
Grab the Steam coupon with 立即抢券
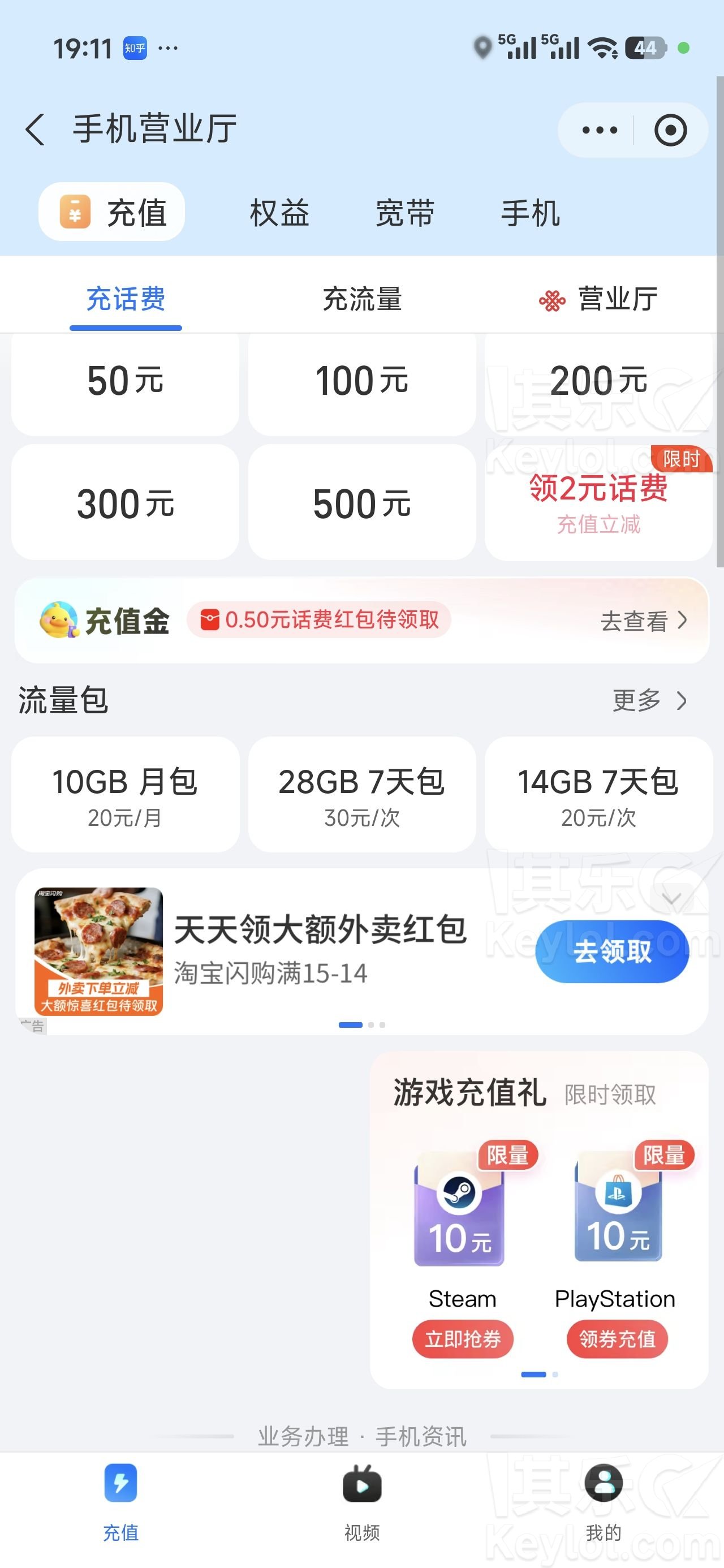[x=463, y=1338]
